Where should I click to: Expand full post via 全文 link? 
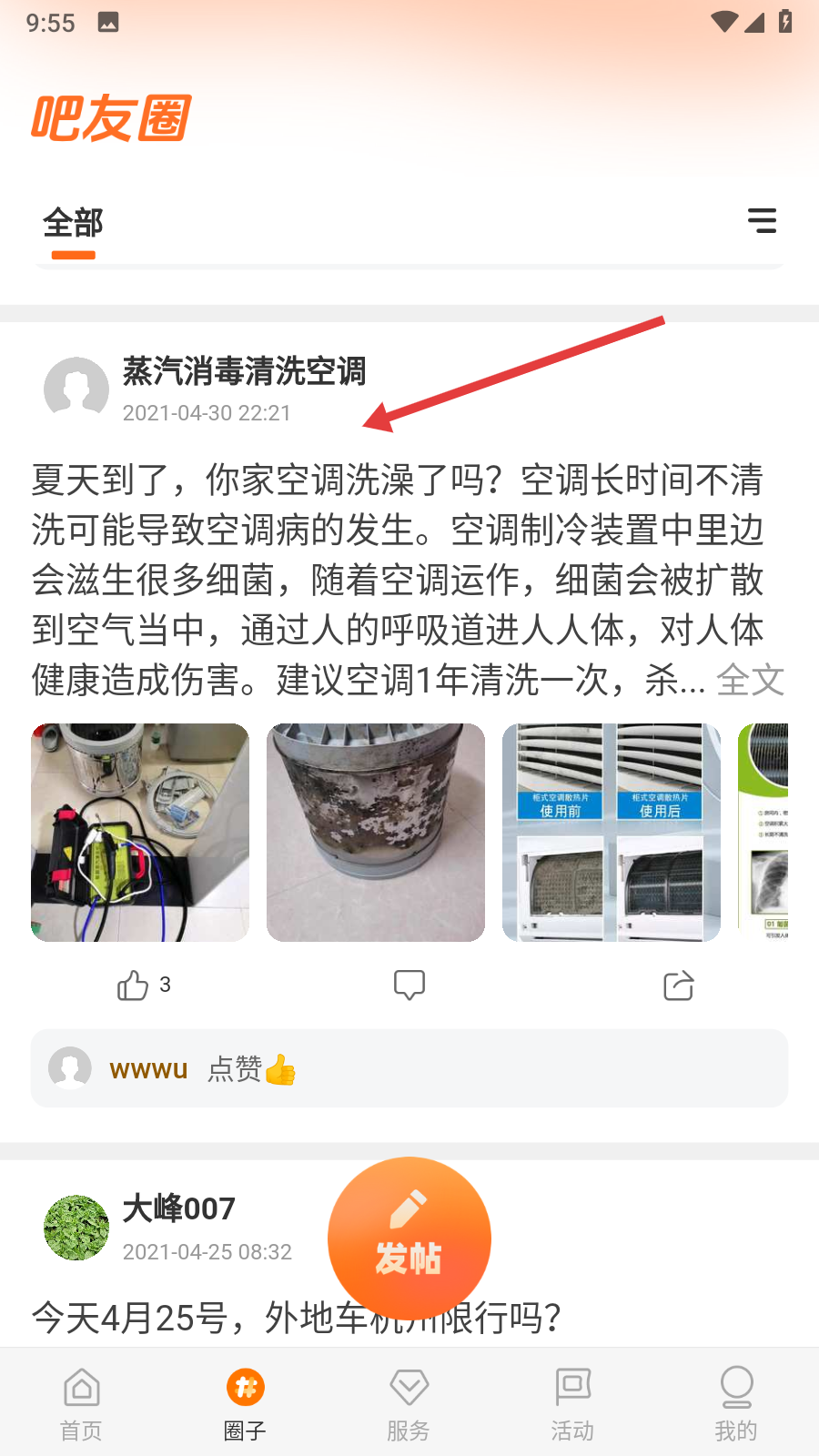[750, 680]
